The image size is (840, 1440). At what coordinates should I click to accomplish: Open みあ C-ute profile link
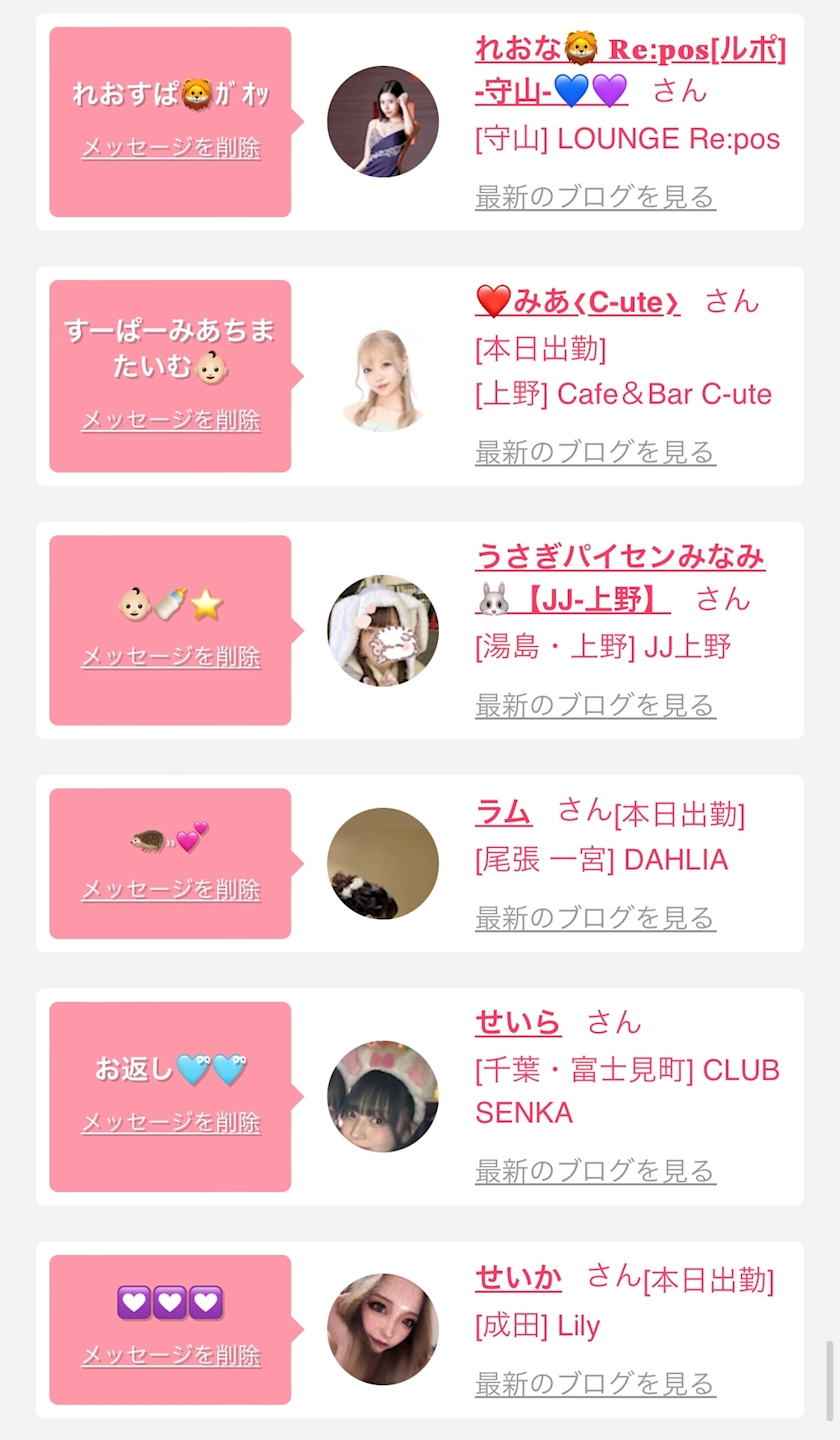tap(578, 301)
